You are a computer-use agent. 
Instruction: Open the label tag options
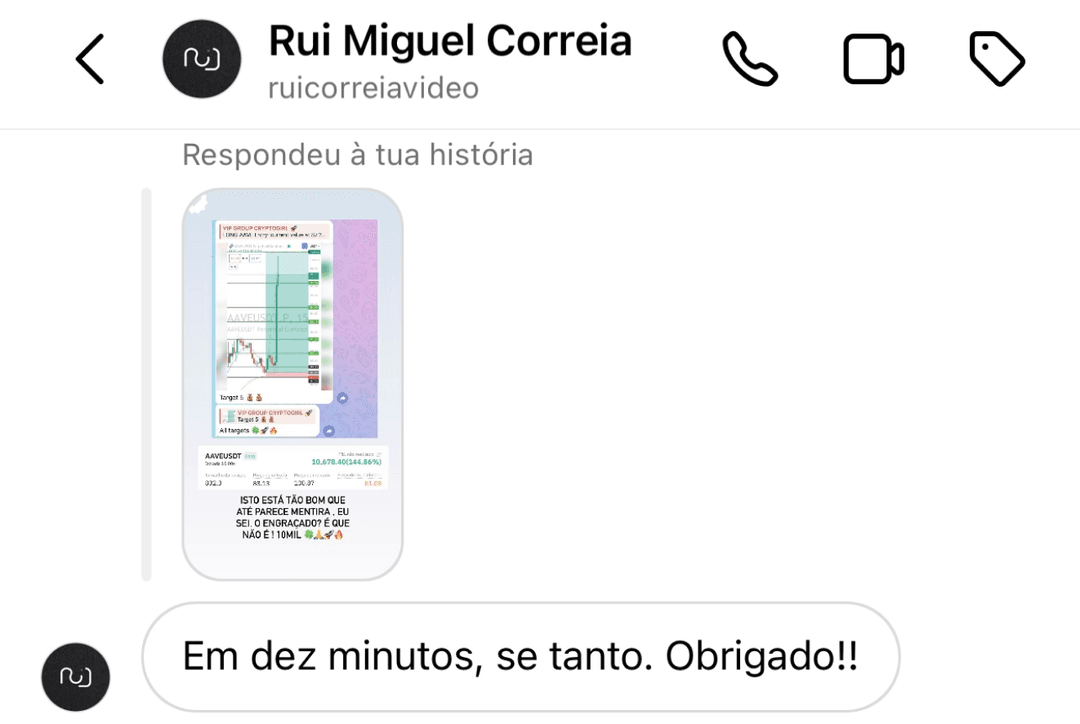(997, 59)
